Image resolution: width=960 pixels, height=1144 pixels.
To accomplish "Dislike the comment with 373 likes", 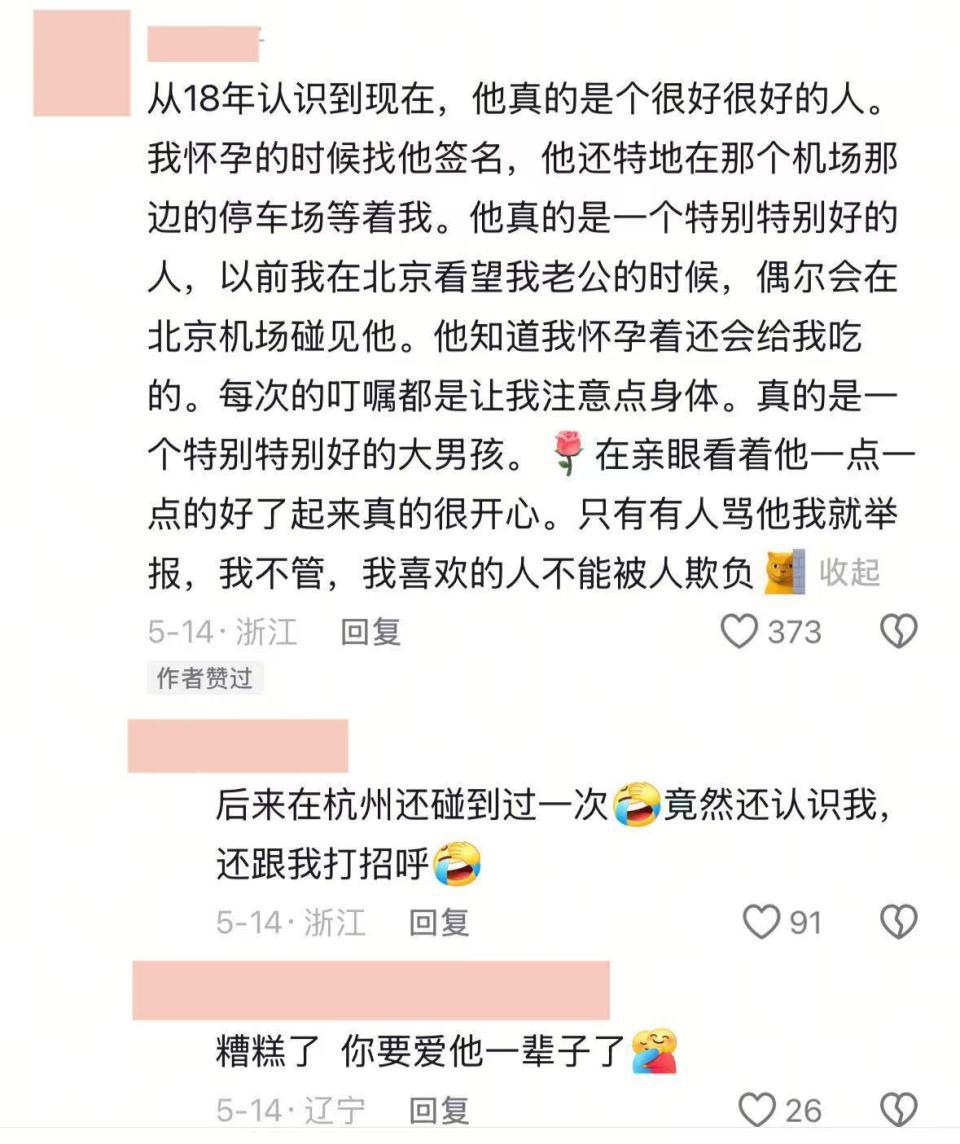I will [898, 632].
